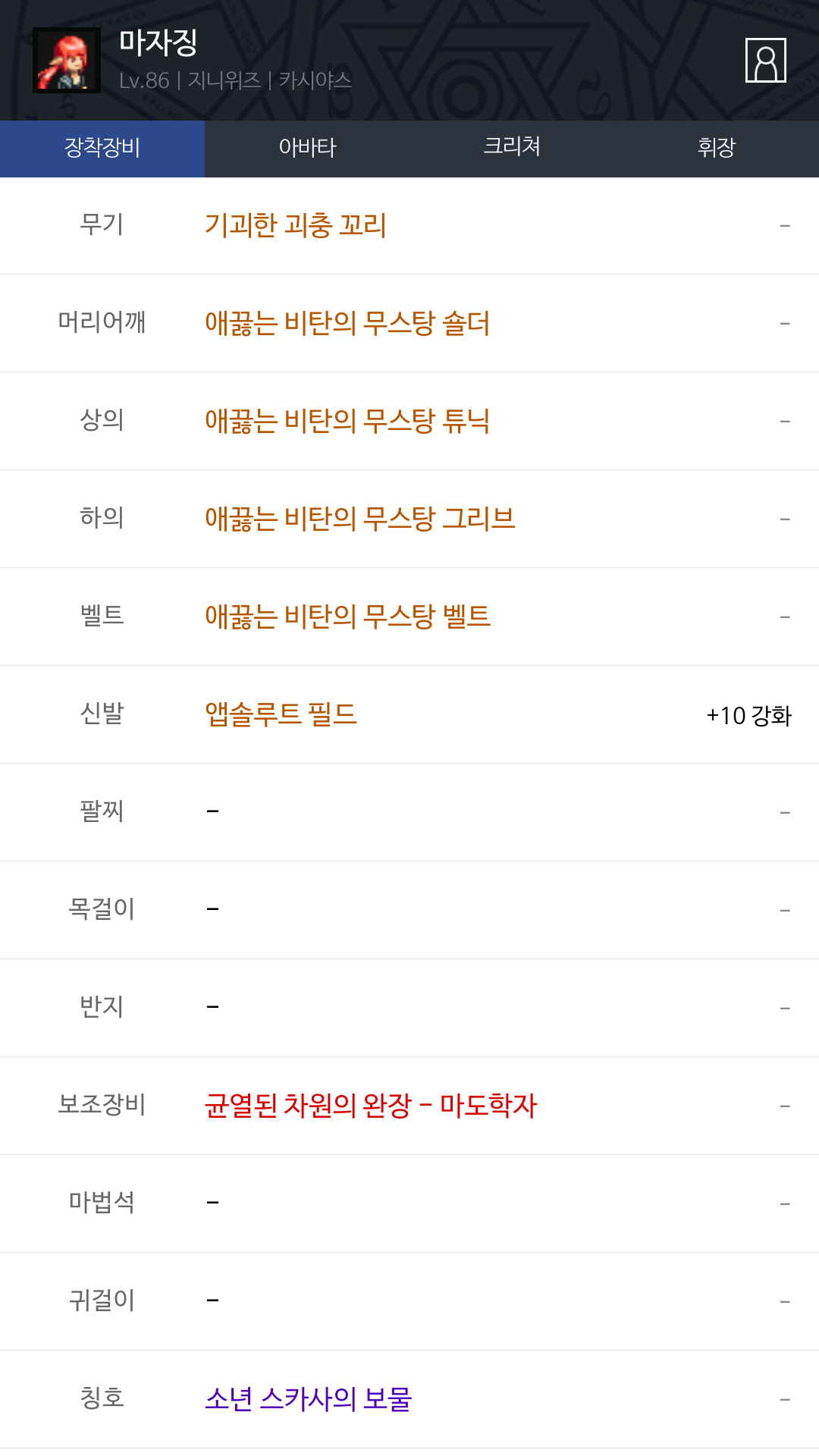This screenshot has width=819, height=1456.
Task: View 애끓는 비탄의 무스탕 숄더 details
Action: coord(347,324)
